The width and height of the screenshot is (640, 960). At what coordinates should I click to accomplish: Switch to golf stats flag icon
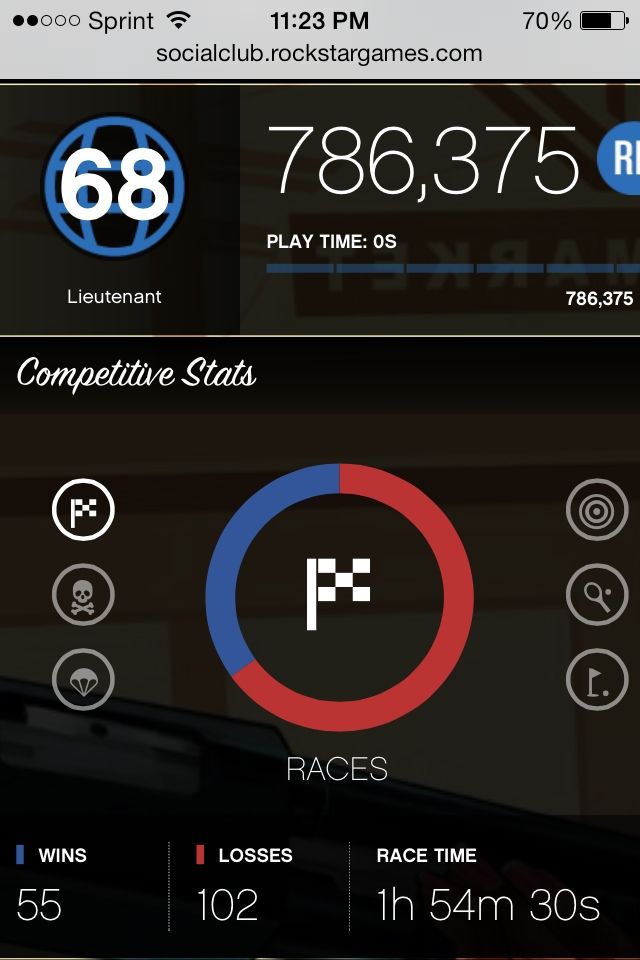click(x=597, y=680)
